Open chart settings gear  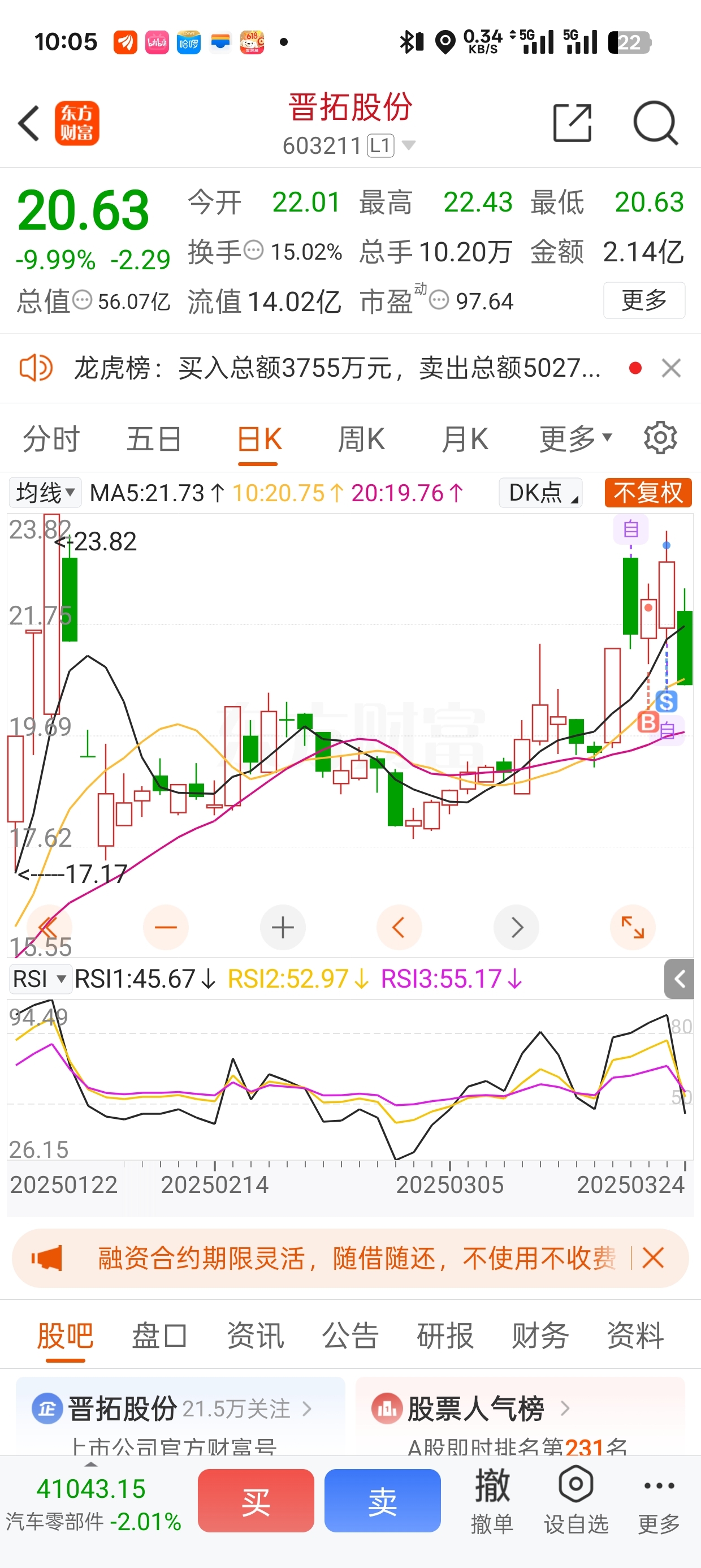point(660,438)
